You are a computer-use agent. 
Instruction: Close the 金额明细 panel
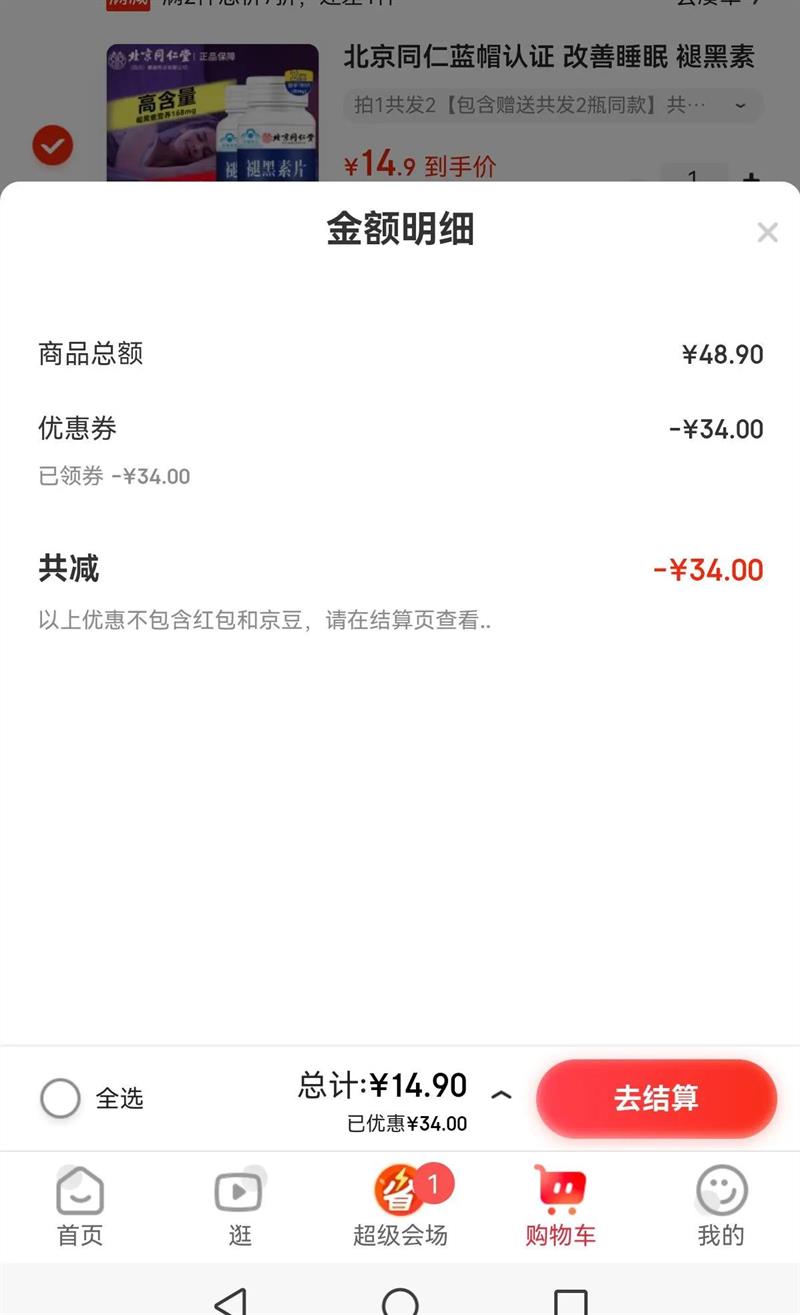[767, 233]
